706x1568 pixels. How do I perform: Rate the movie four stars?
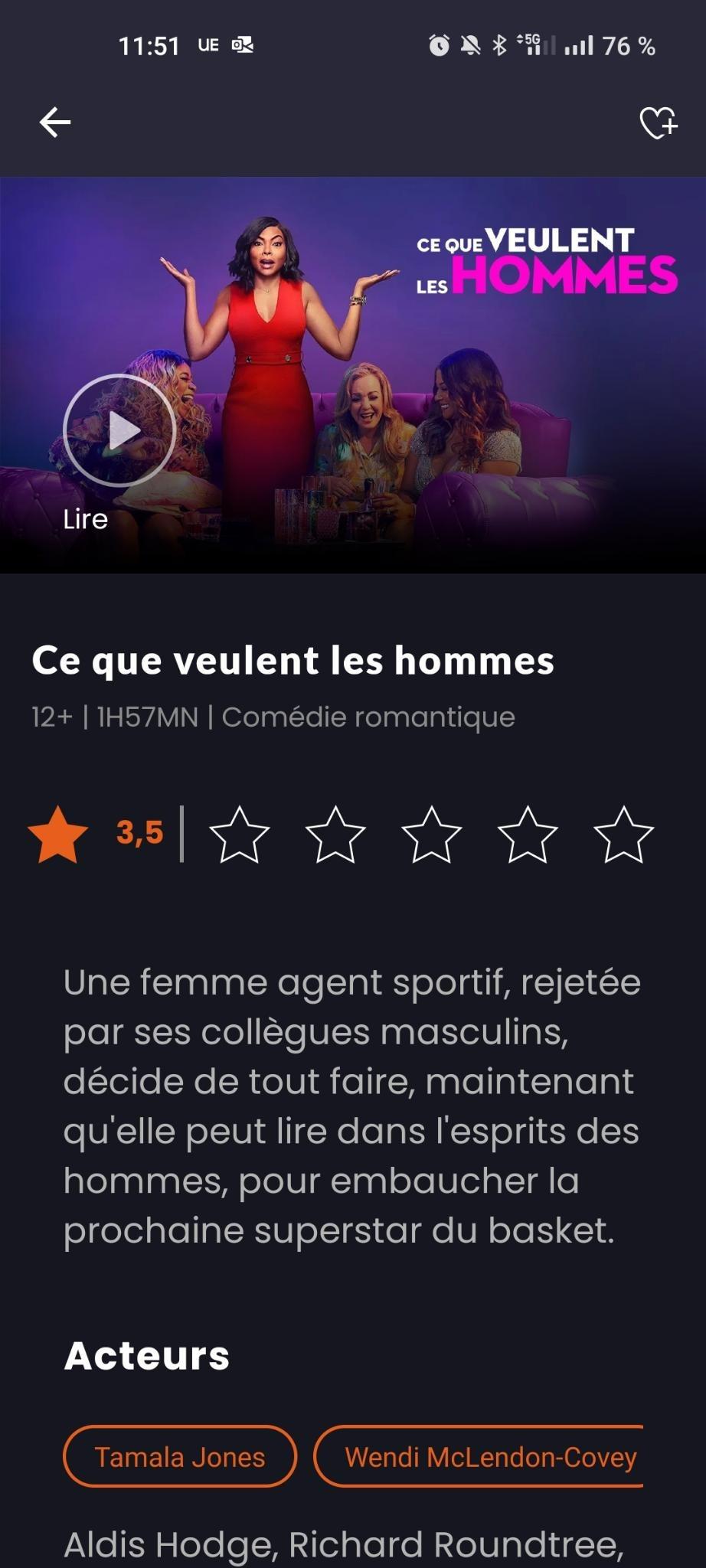[528, 835]
